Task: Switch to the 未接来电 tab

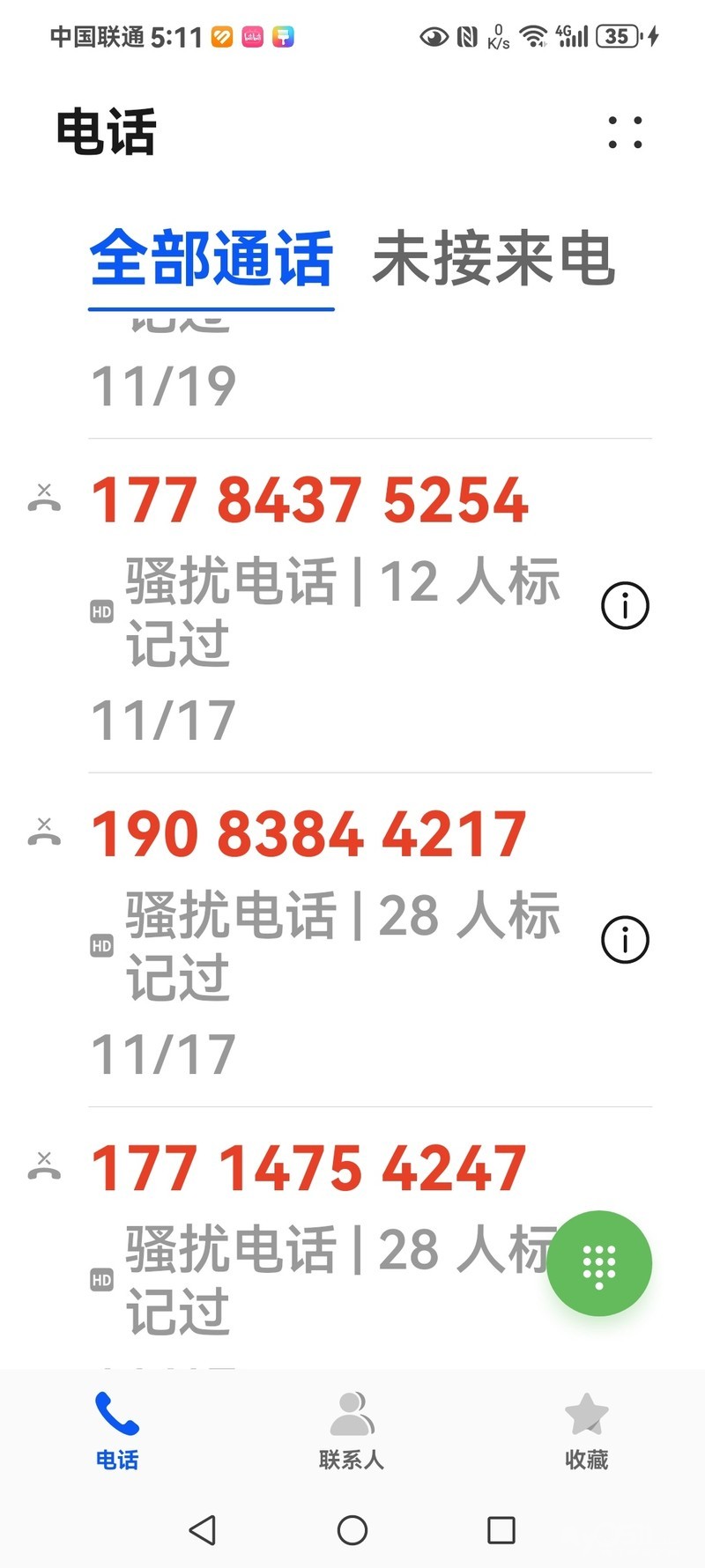Action: tap(493, 260)
